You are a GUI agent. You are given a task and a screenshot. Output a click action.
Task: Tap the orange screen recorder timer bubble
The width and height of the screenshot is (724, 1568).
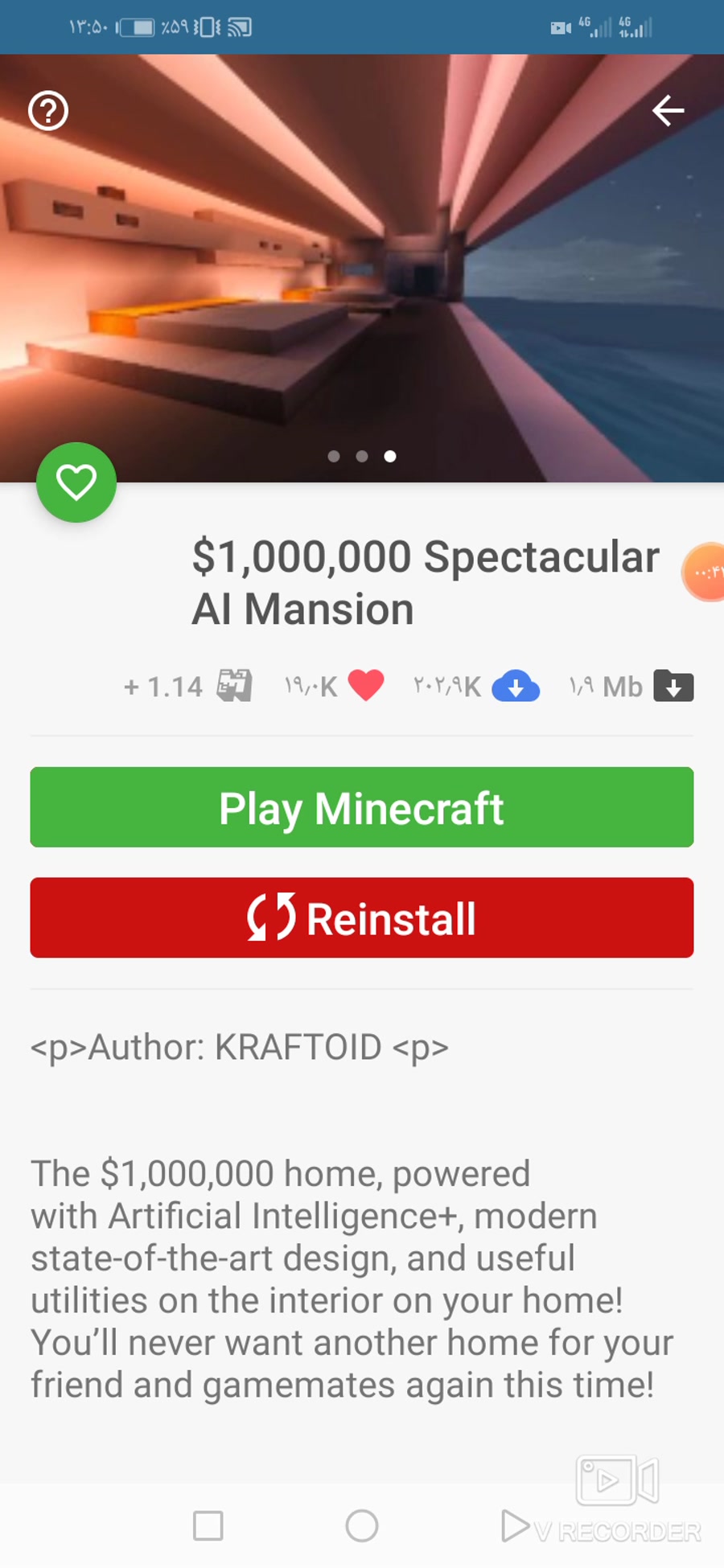click(705, 573)
